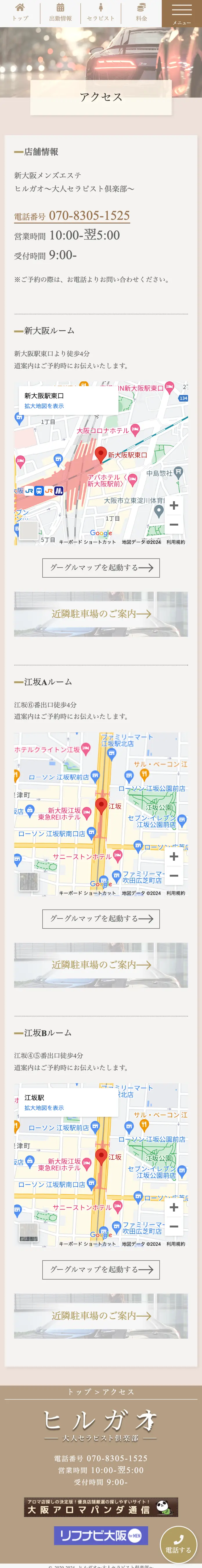Open the トップ nav item

pos(20,12)
